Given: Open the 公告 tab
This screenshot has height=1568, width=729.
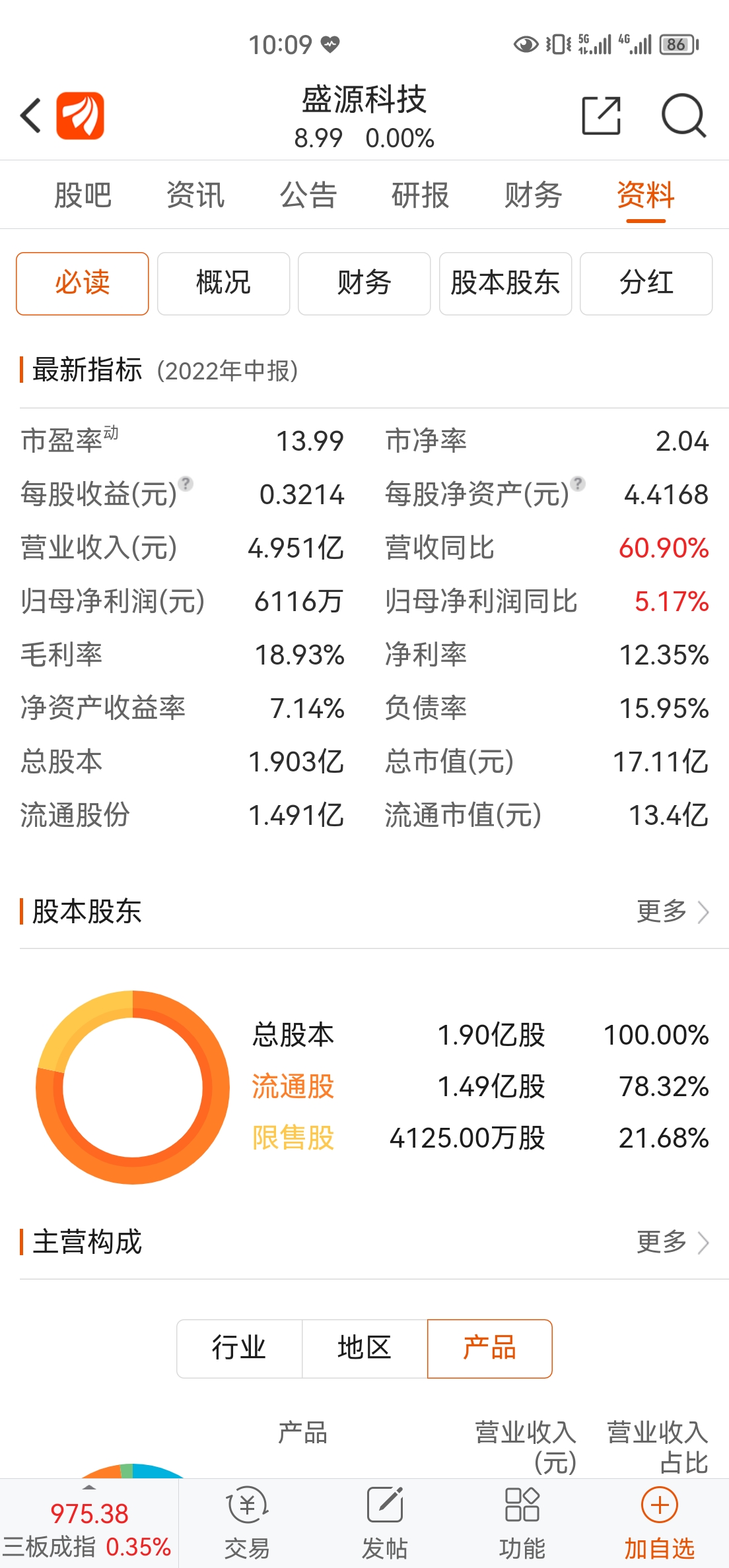Looking at the screenshot, I should (x=308, y=195).
